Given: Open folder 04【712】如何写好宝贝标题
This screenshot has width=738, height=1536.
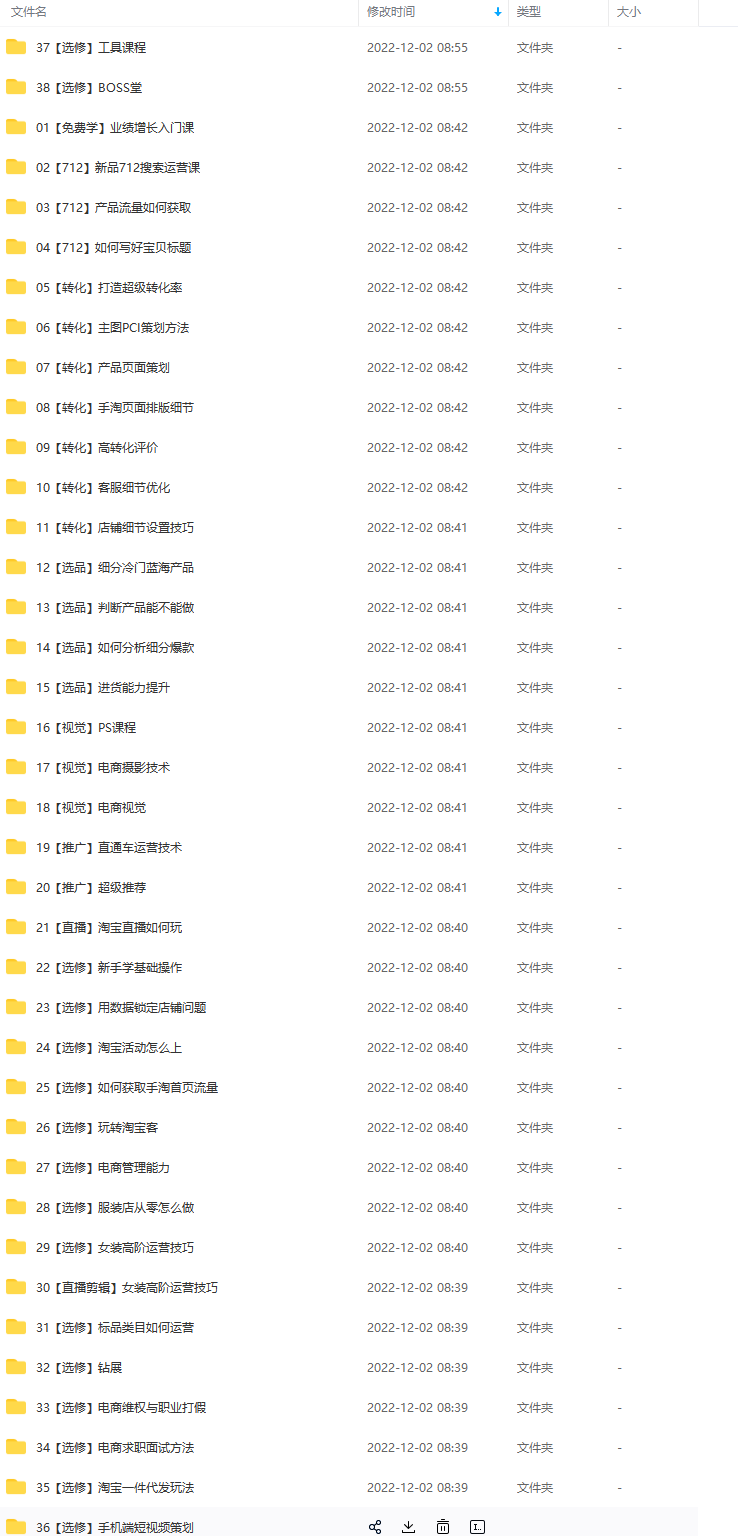Looking at the screenshot, I should 114,247.
